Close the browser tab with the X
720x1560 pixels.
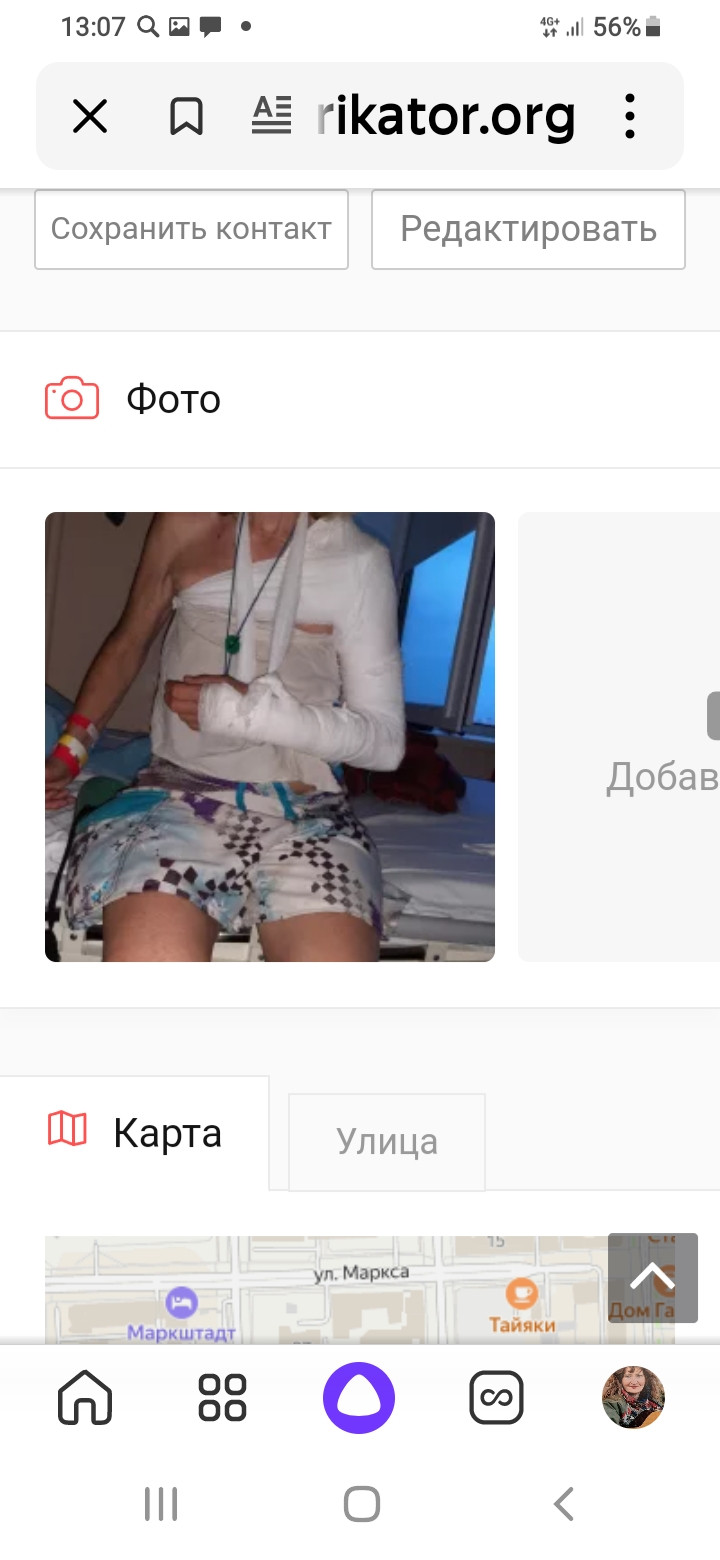tap(90, 117)
